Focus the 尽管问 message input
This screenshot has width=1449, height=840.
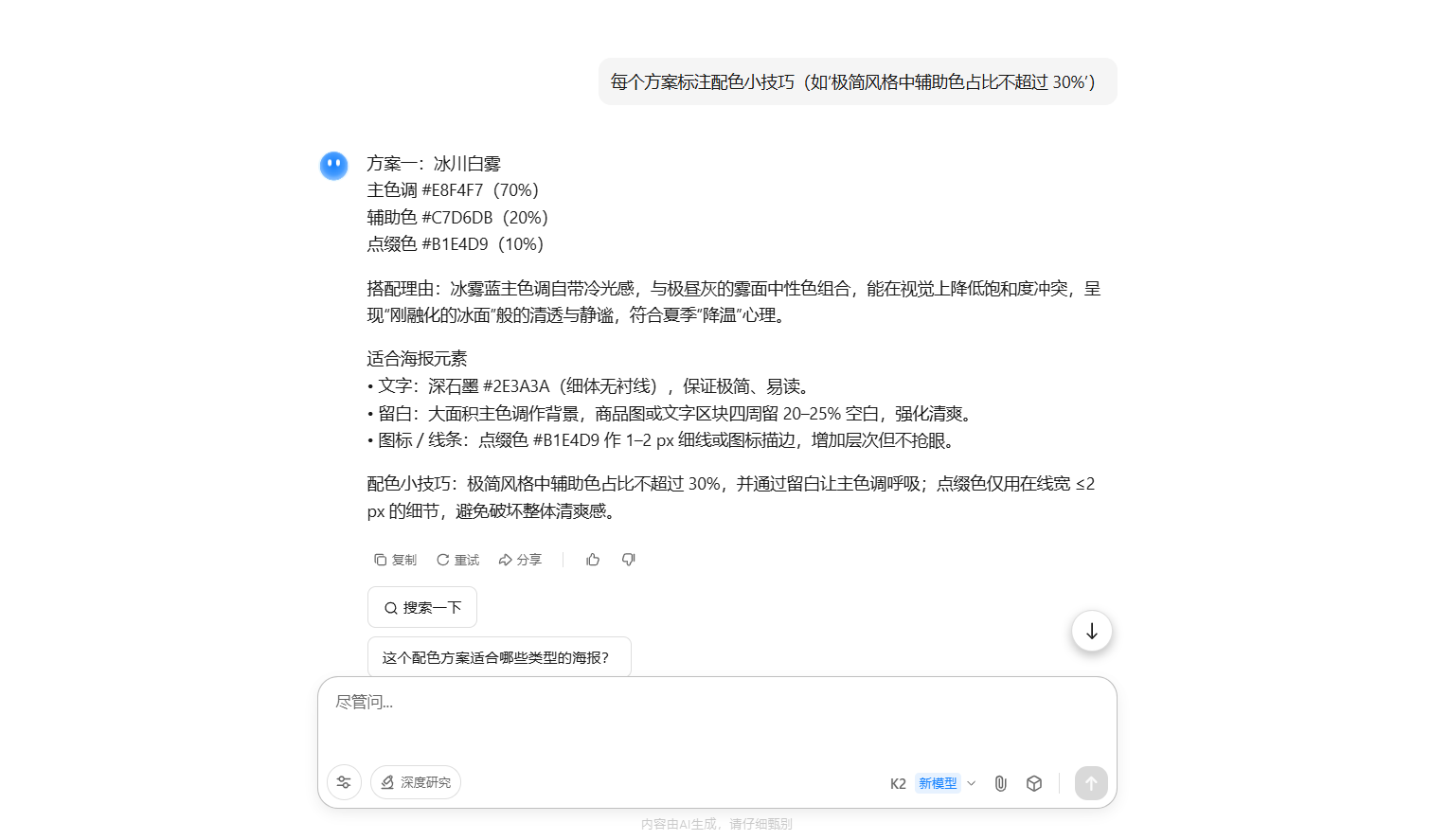716,720
